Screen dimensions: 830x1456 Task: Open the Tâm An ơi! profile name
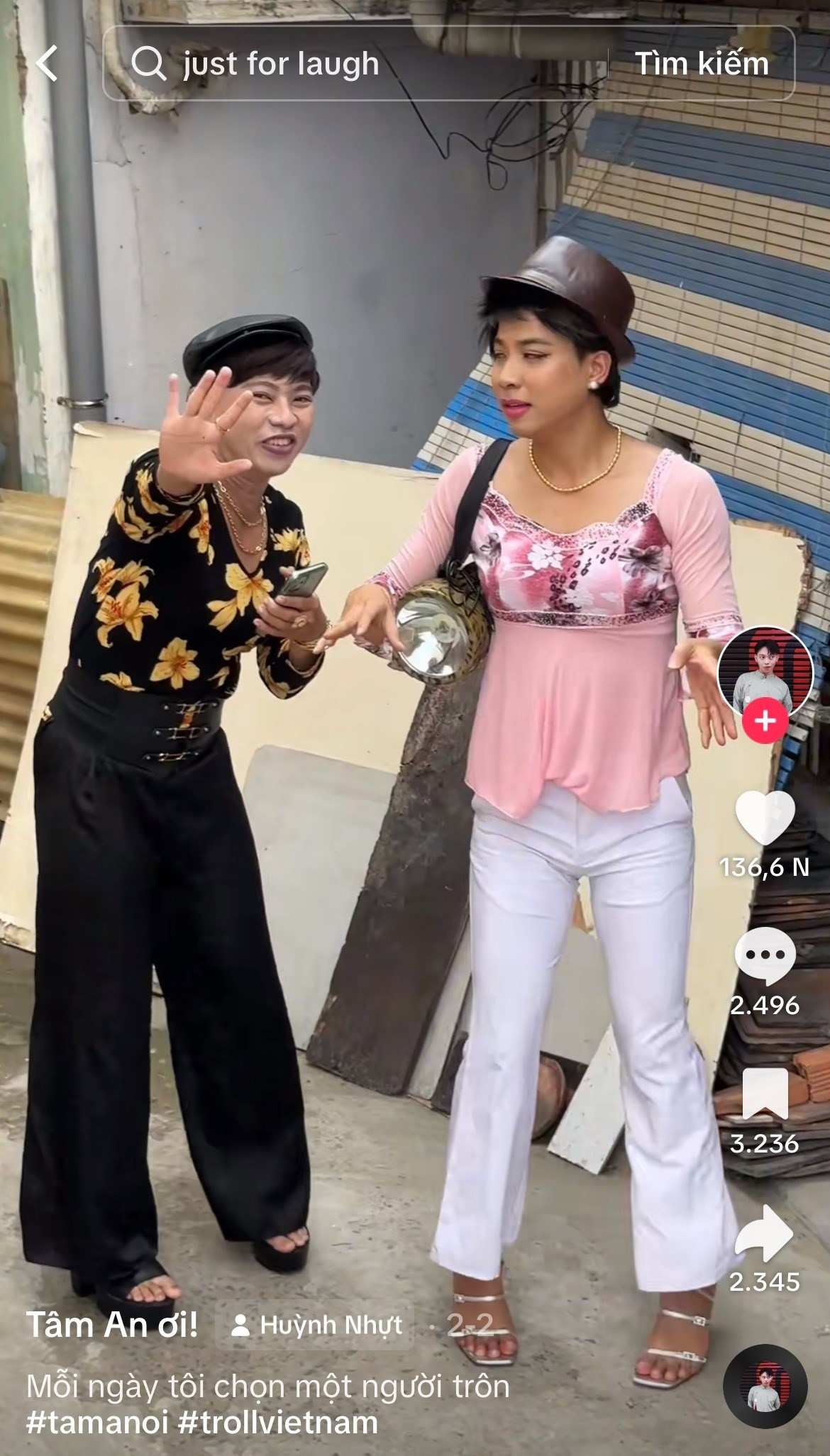pyautogui.click(x=112, y=1325)
